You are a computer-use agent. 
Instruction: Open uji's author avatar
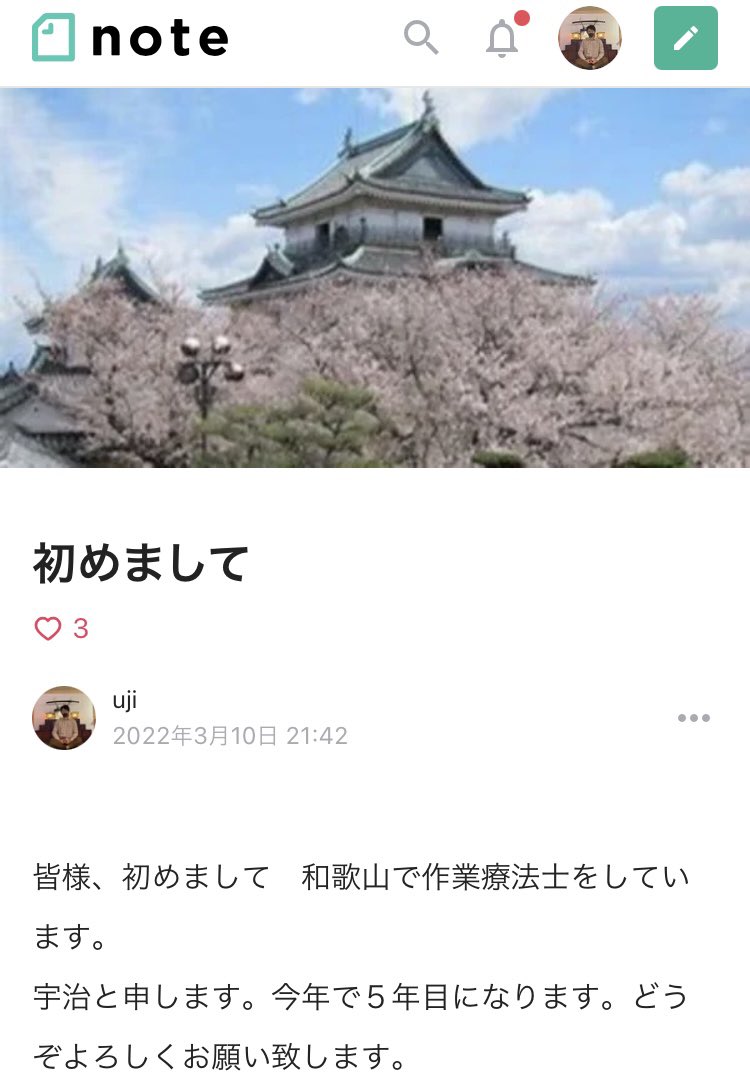tap(64, 718)
